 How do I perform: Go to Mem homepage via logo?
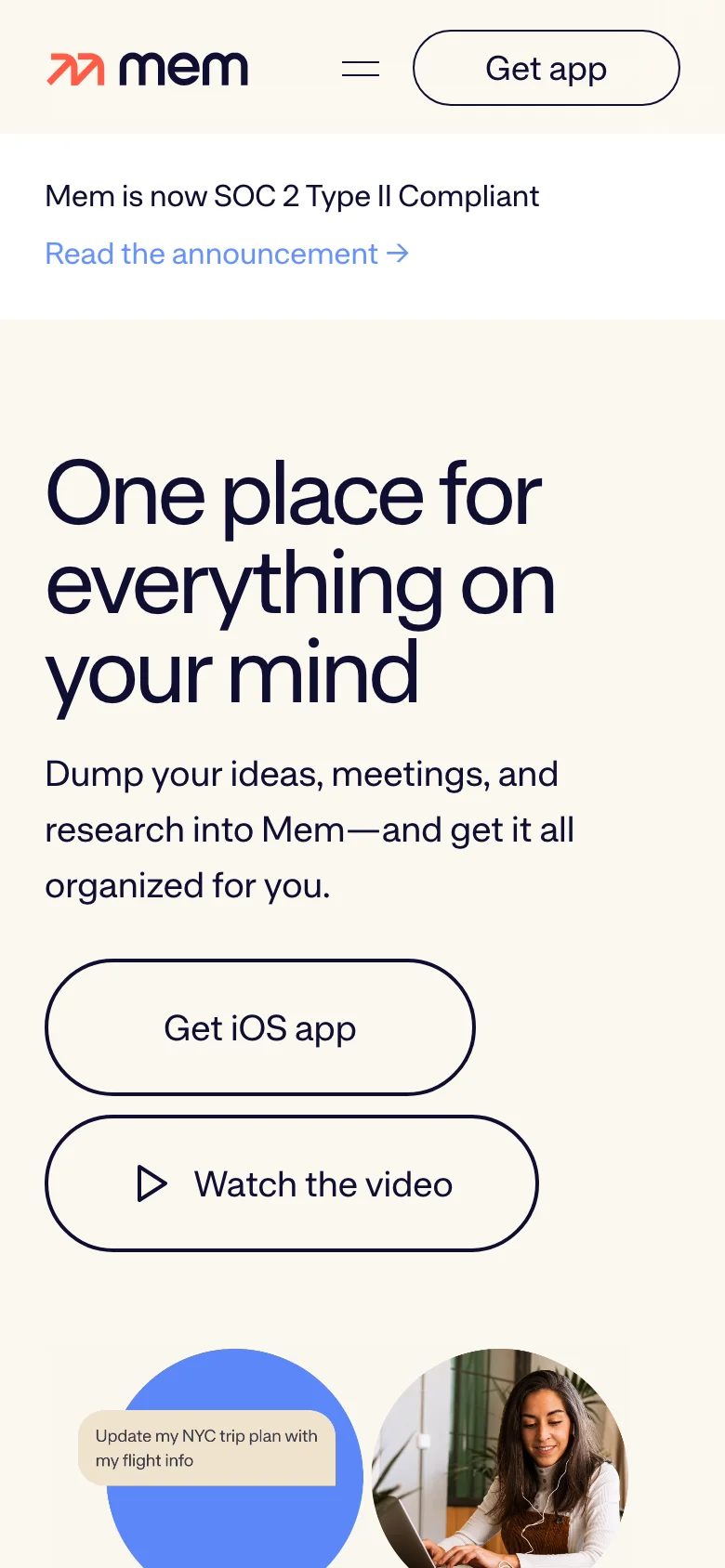tap(148, 69)
